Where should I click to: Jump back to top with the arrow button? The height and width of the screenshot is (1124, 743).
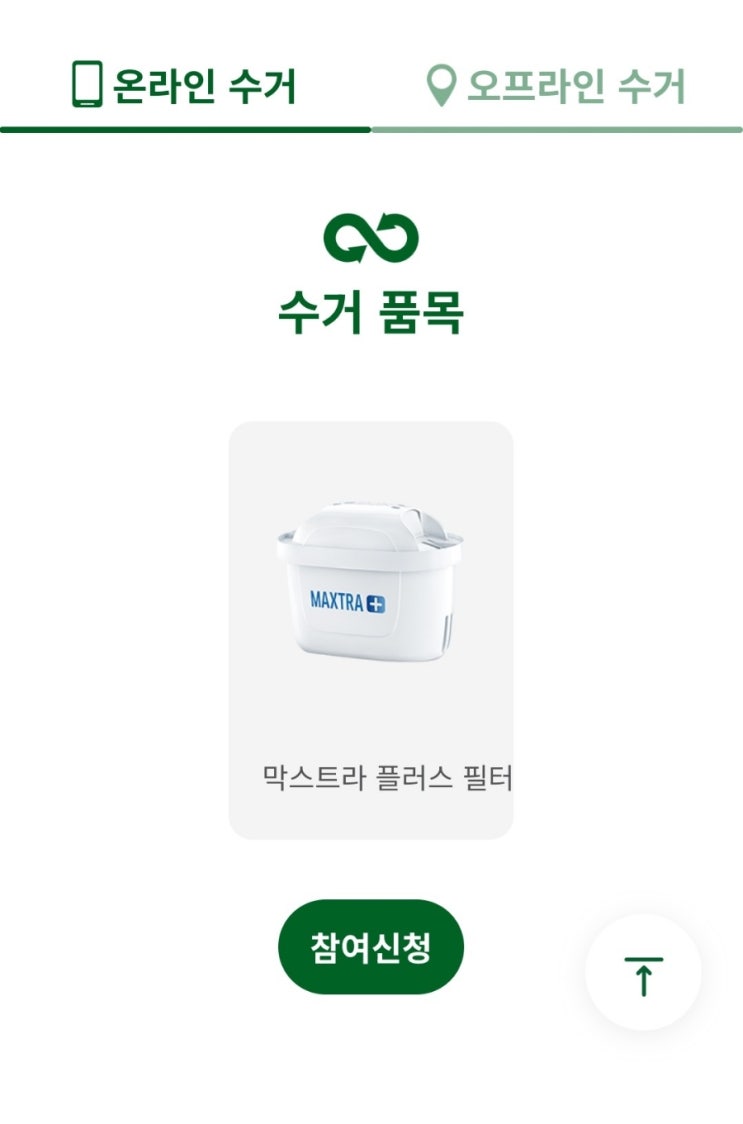point(643,973)
